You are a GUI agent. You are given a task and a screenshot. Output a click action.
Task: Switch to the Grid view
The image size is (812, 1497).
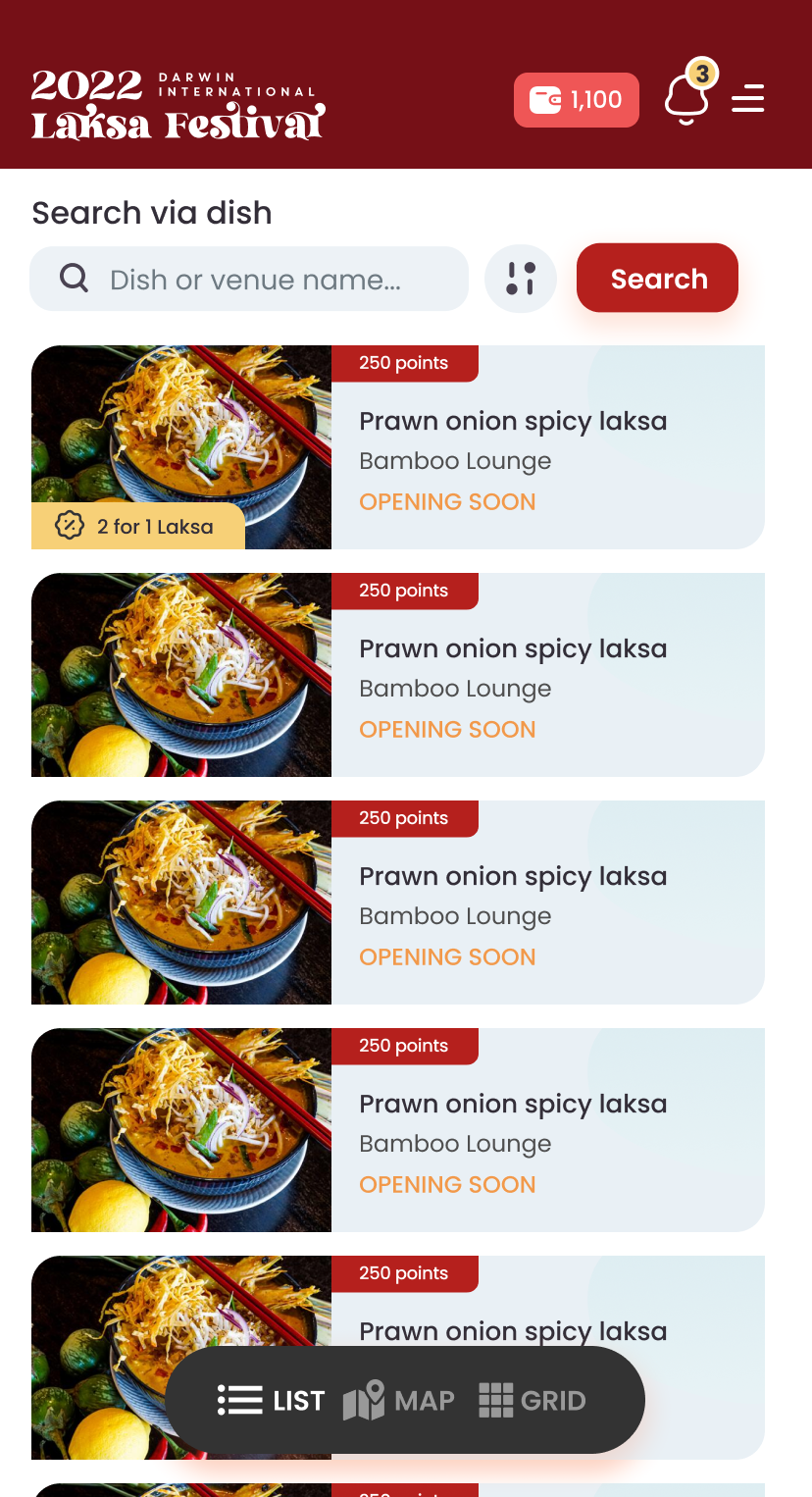pyautogui.click(x=533, y=1401)
